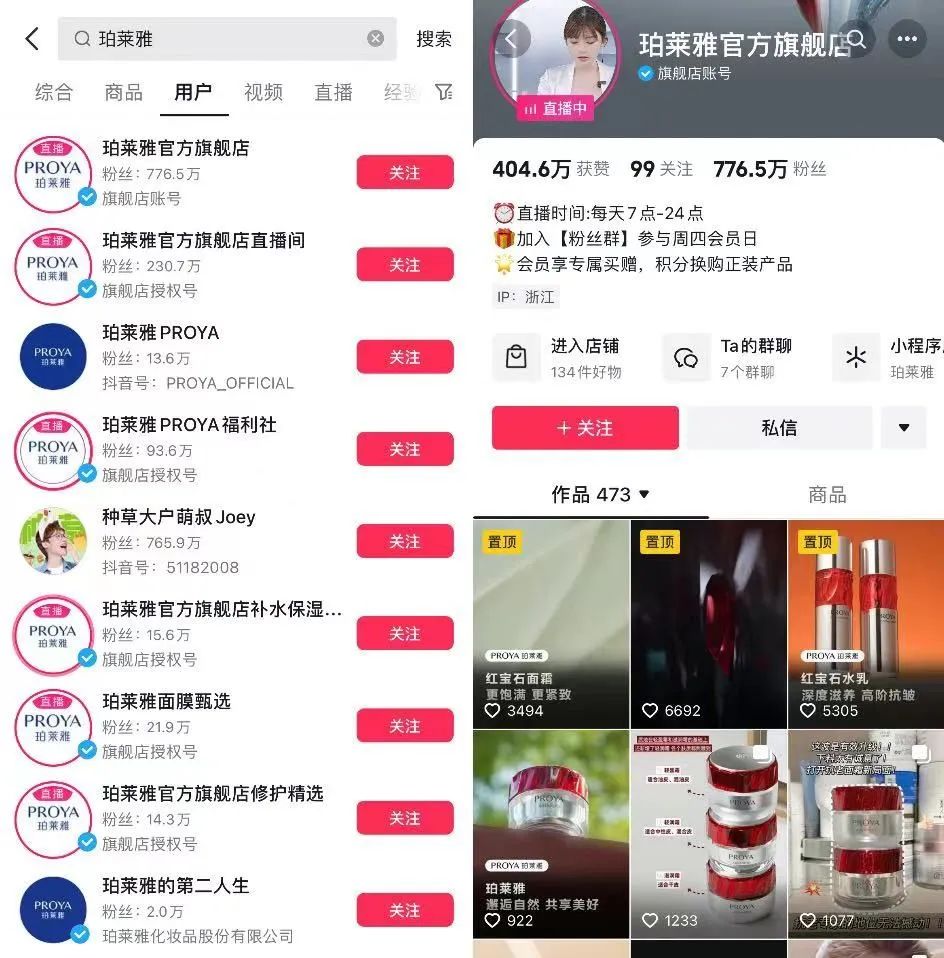
Task: Open 进入店铺 with 134 items
Action: click(565, 357)
